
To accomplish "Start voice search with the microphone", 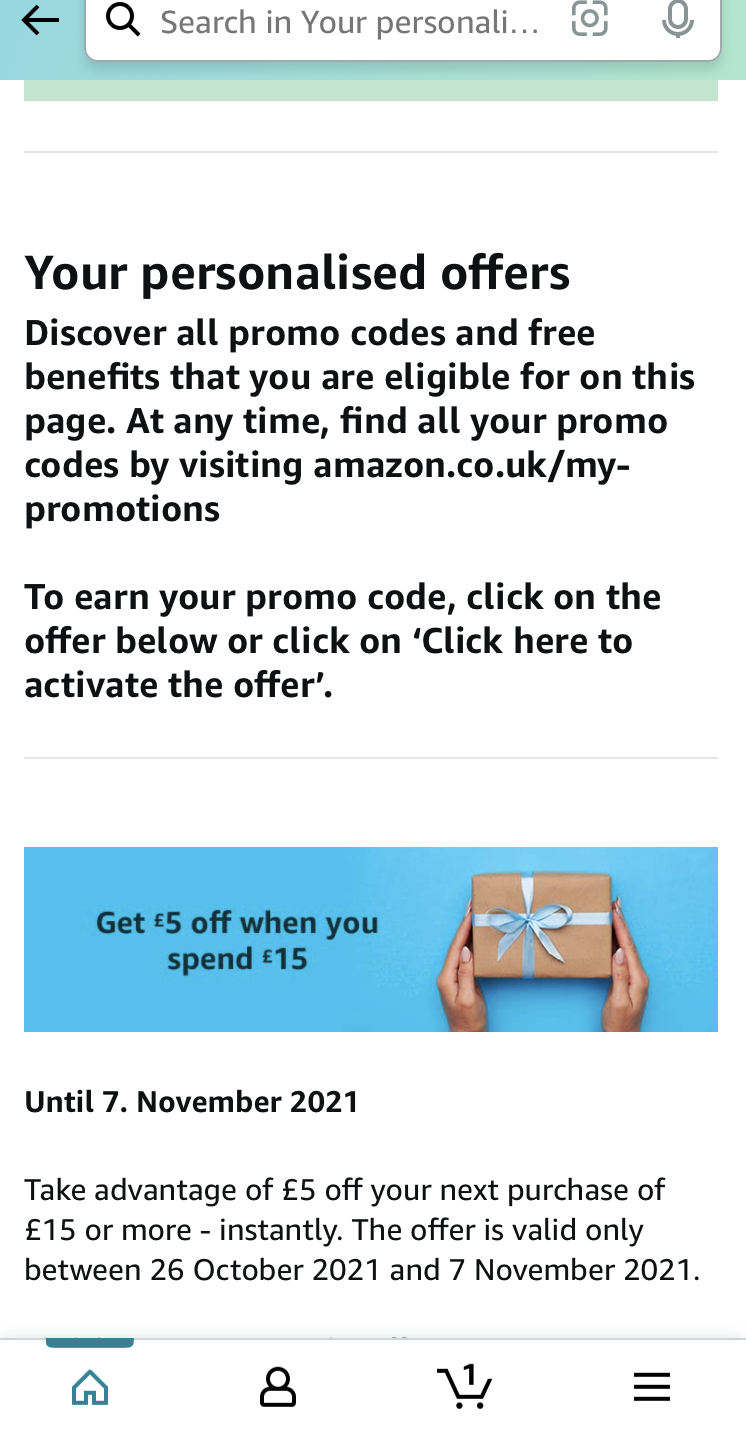I will (677, 20).
